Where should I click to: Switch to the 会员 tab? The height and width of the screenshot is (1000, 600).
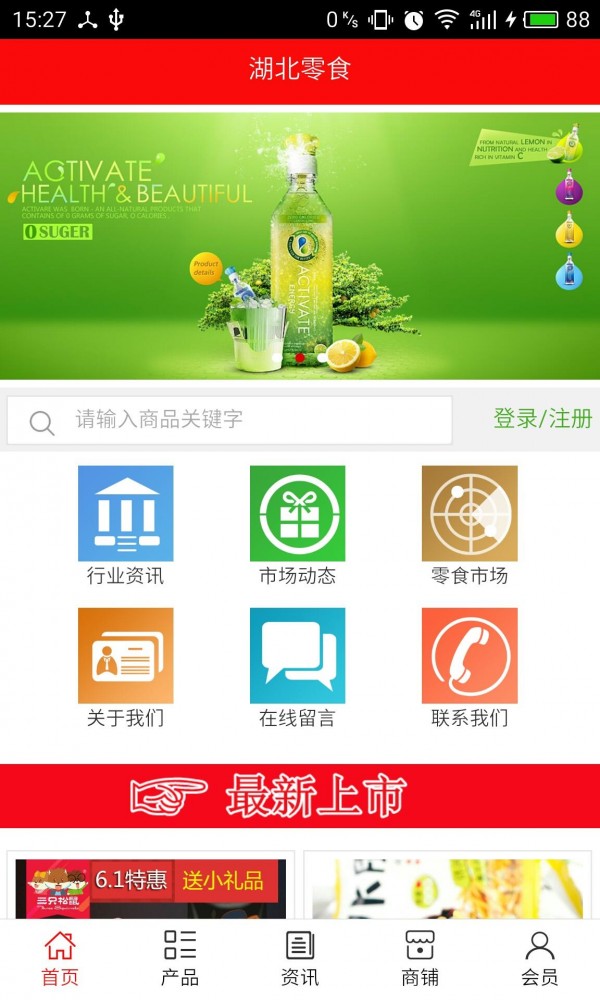coord(540,958)
